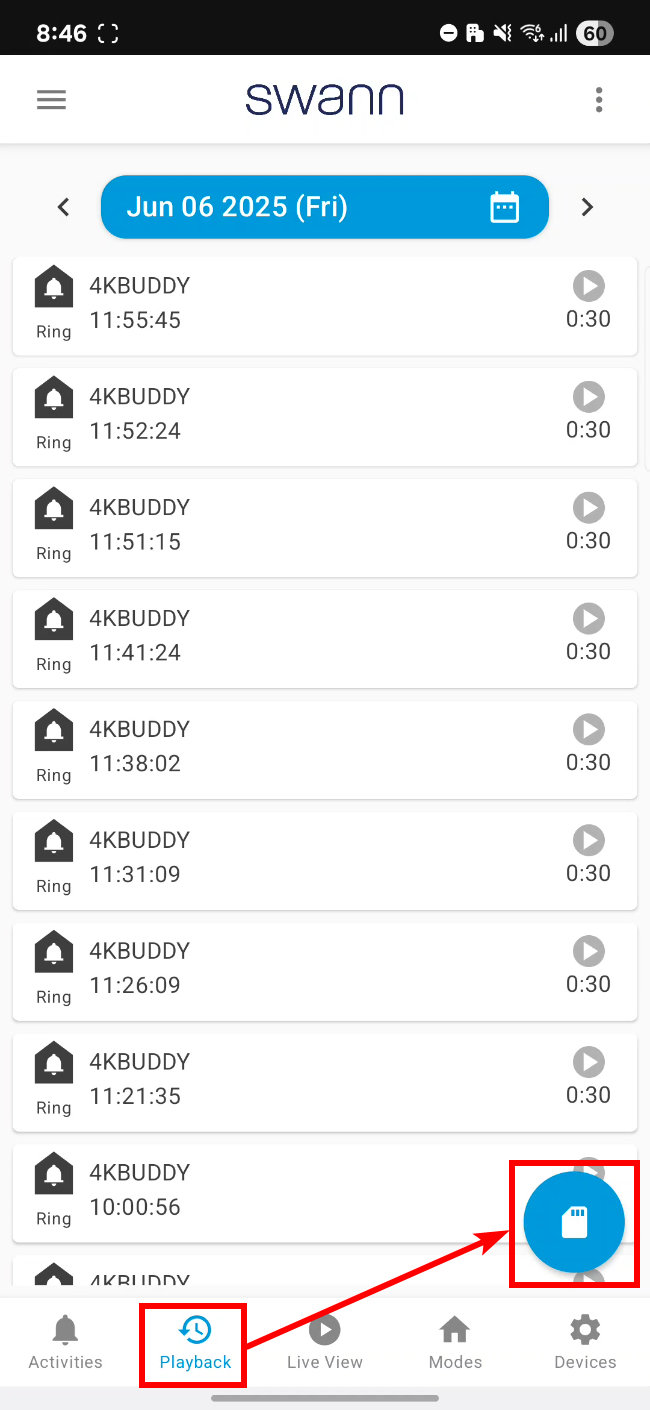Tap the SD card floating button
This screenshot has width=650, height=1410.
click(574, 1222)
